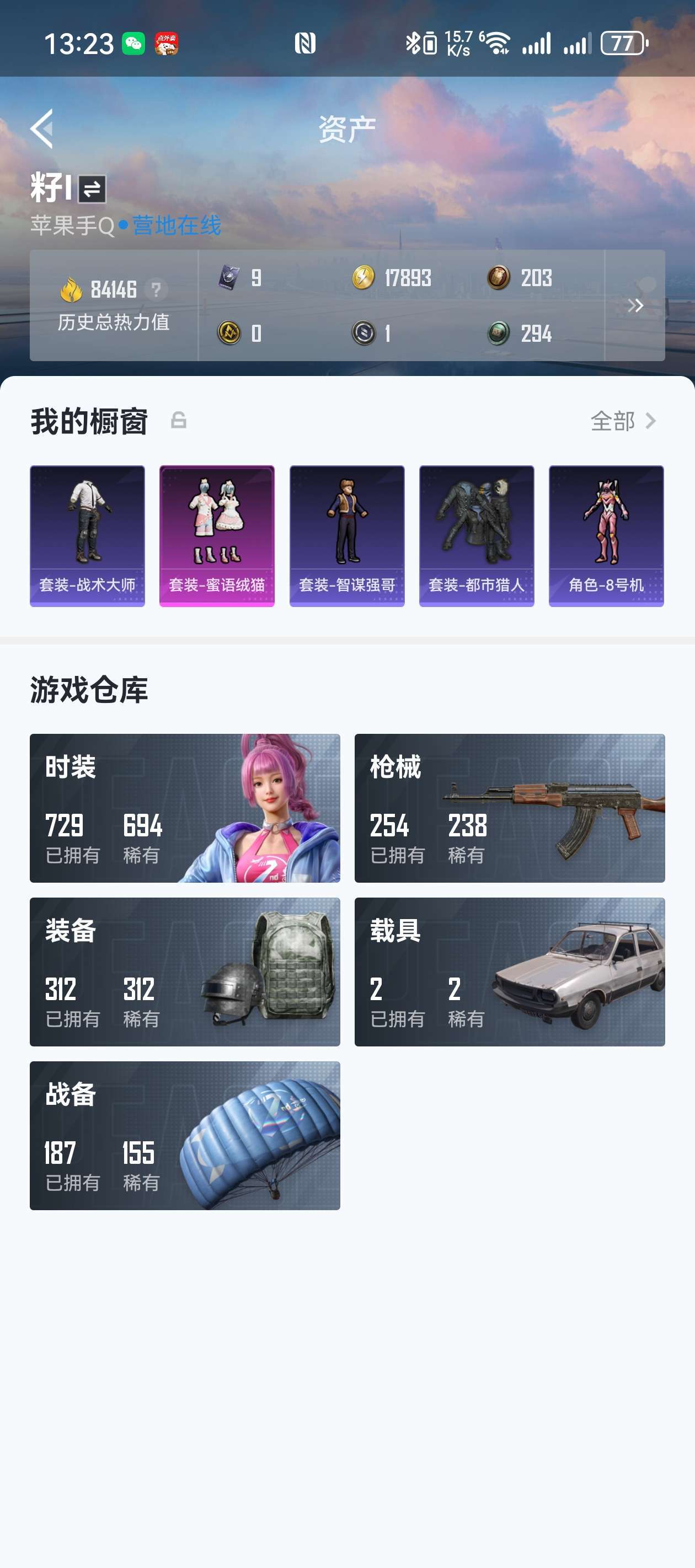
Task: Expand the currency panel with double arrow
Action: (x=635, y=305)
